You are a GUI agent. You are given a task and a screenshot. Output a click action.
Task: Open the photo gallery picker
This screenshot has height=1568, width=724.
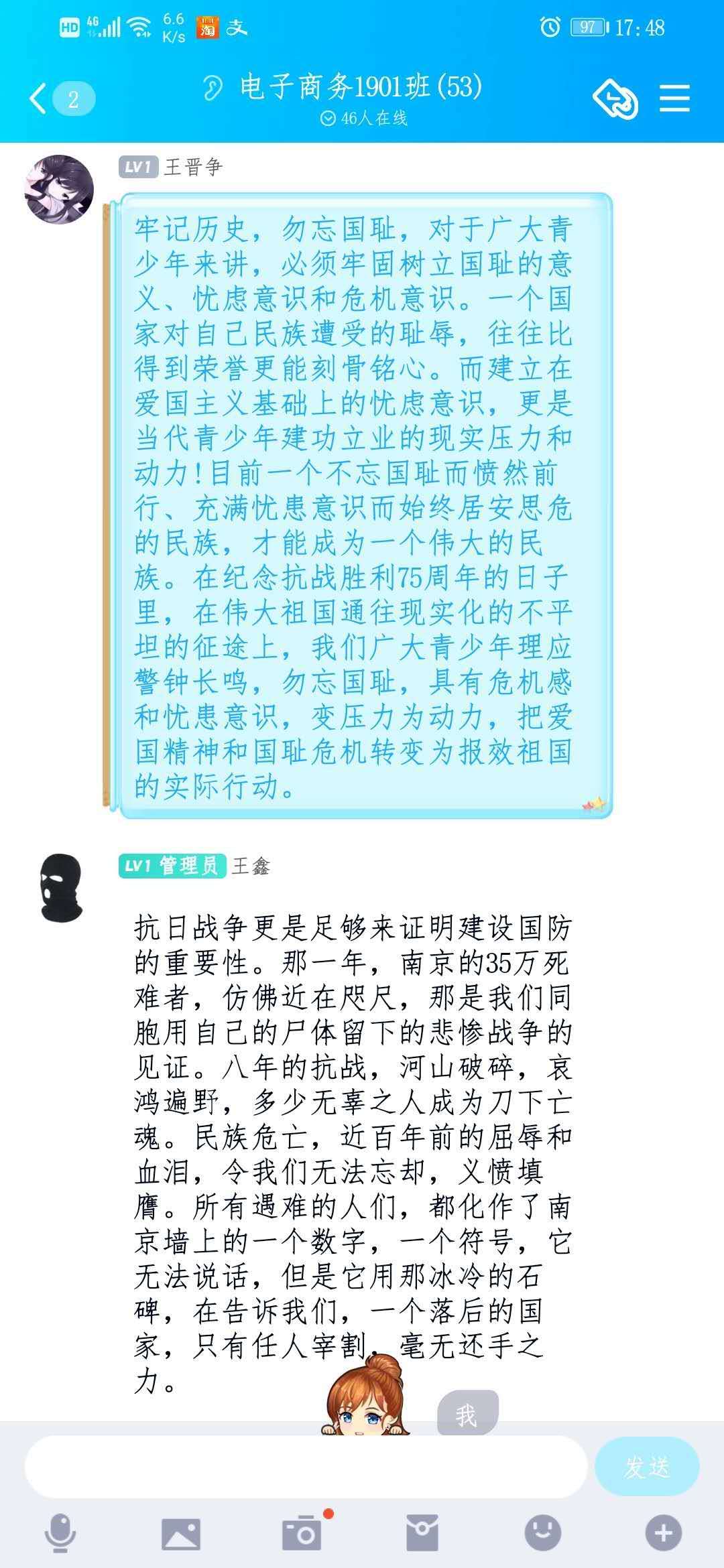click(181, 1532)
